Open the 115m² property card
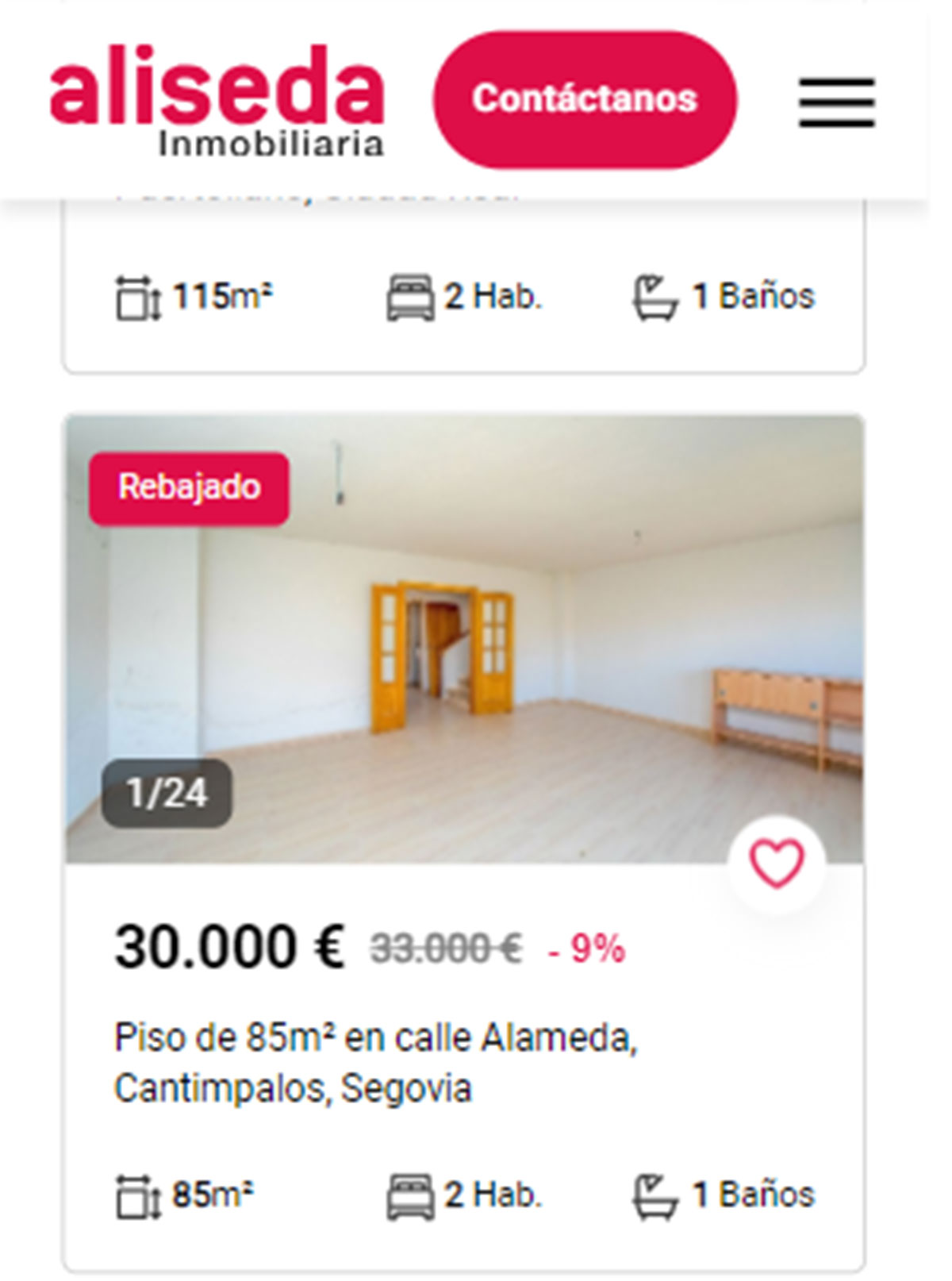This screenshot has width=952, height=1281. (x=463, y=298)
